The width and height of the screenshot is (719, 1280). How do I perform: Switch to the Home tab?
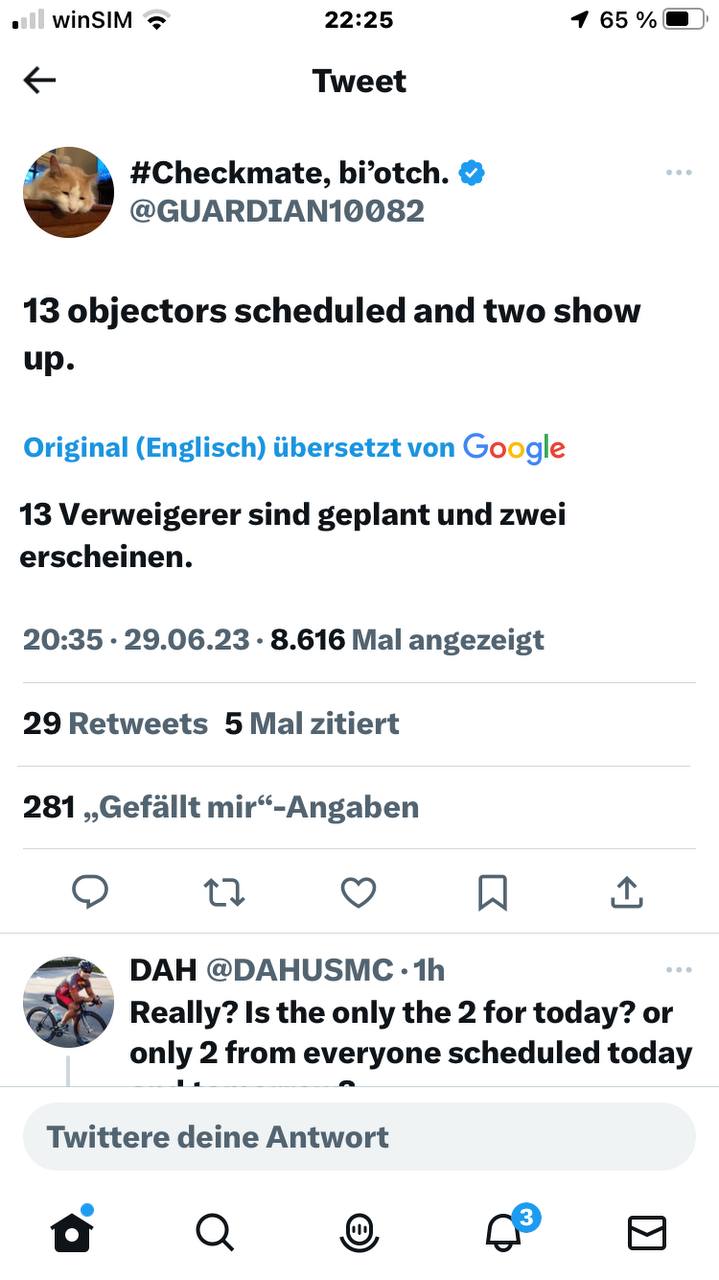pos(72,1232)
